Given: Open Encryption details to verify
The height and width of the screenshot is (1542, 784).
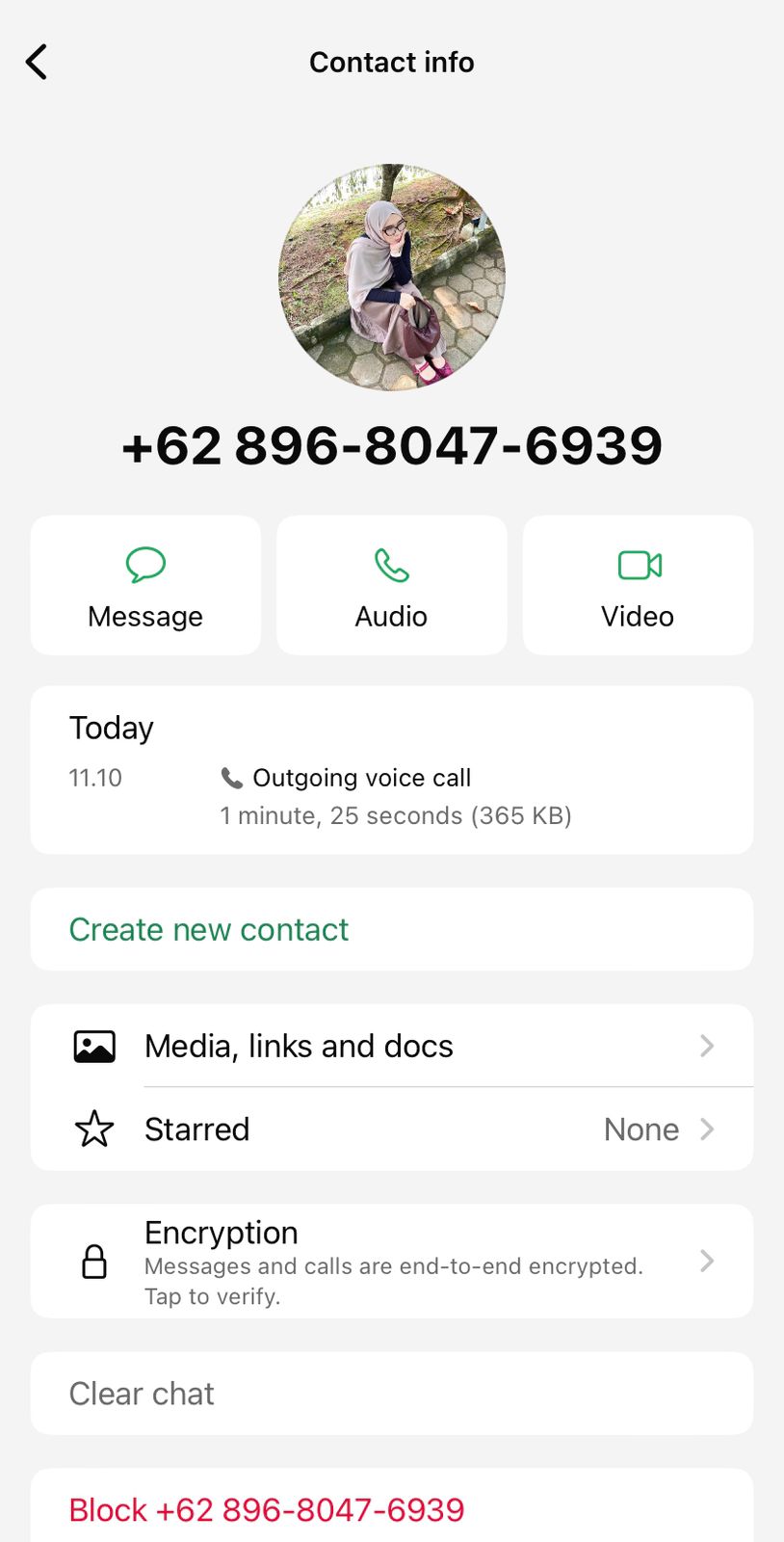Looking at the screenshot, I should [x=392, y=1261].
